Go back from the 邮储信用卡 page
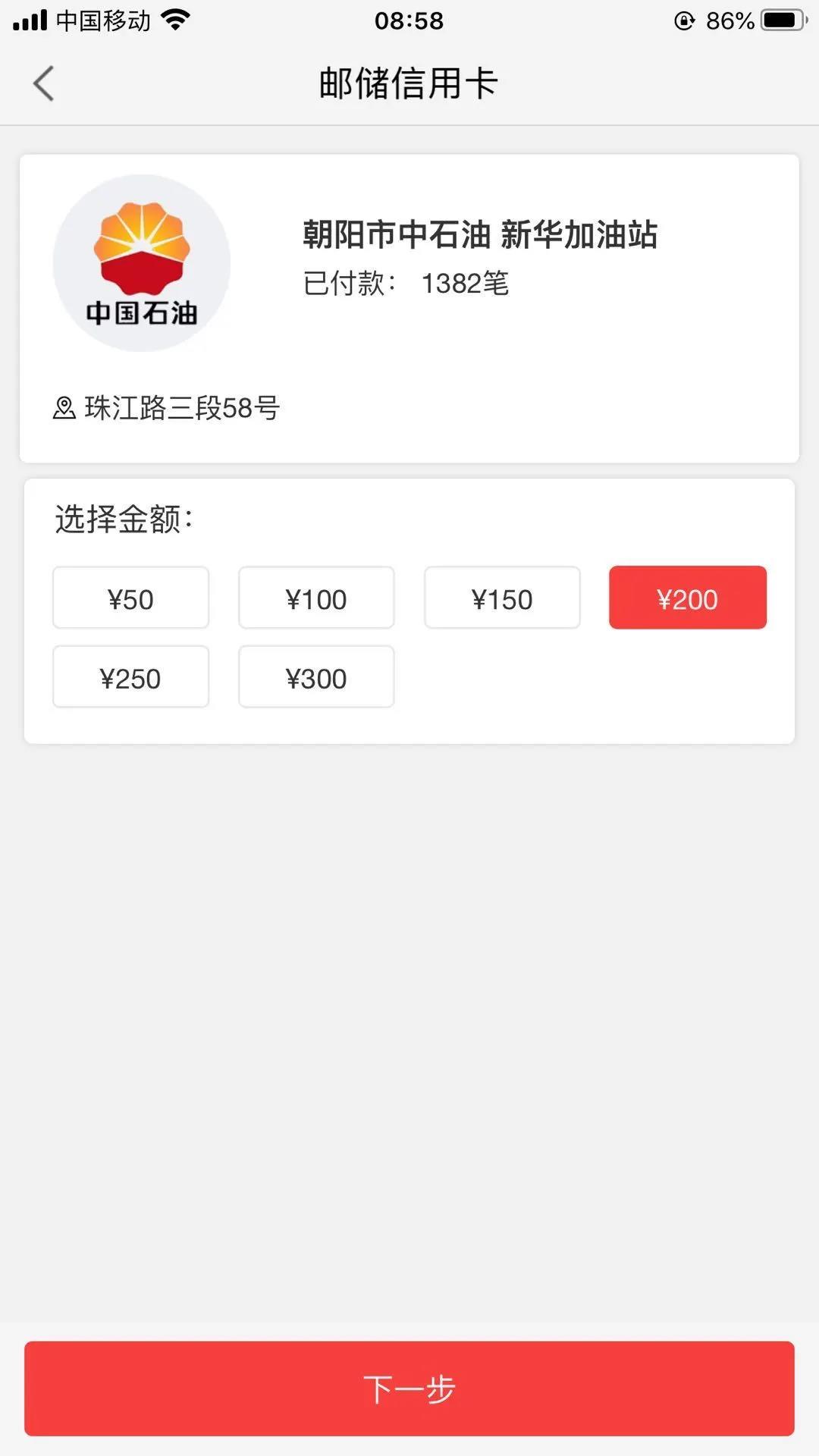819x1456 pixels. pos(44,83)
